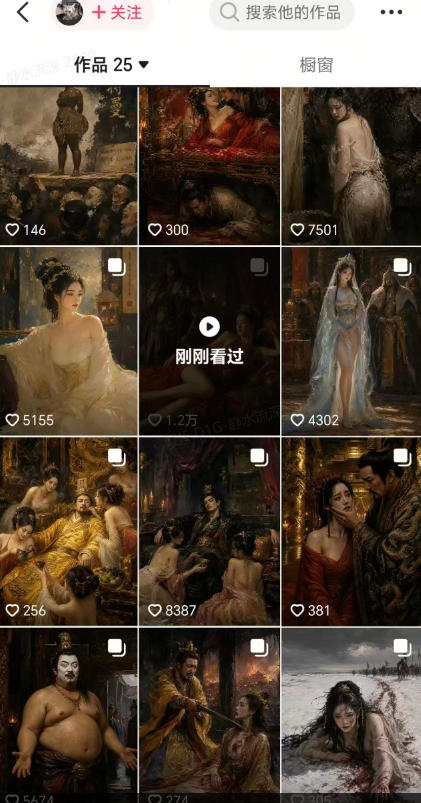Open the post with 146 likes
This screenshot has height=803, width=421.
(69, 165)
